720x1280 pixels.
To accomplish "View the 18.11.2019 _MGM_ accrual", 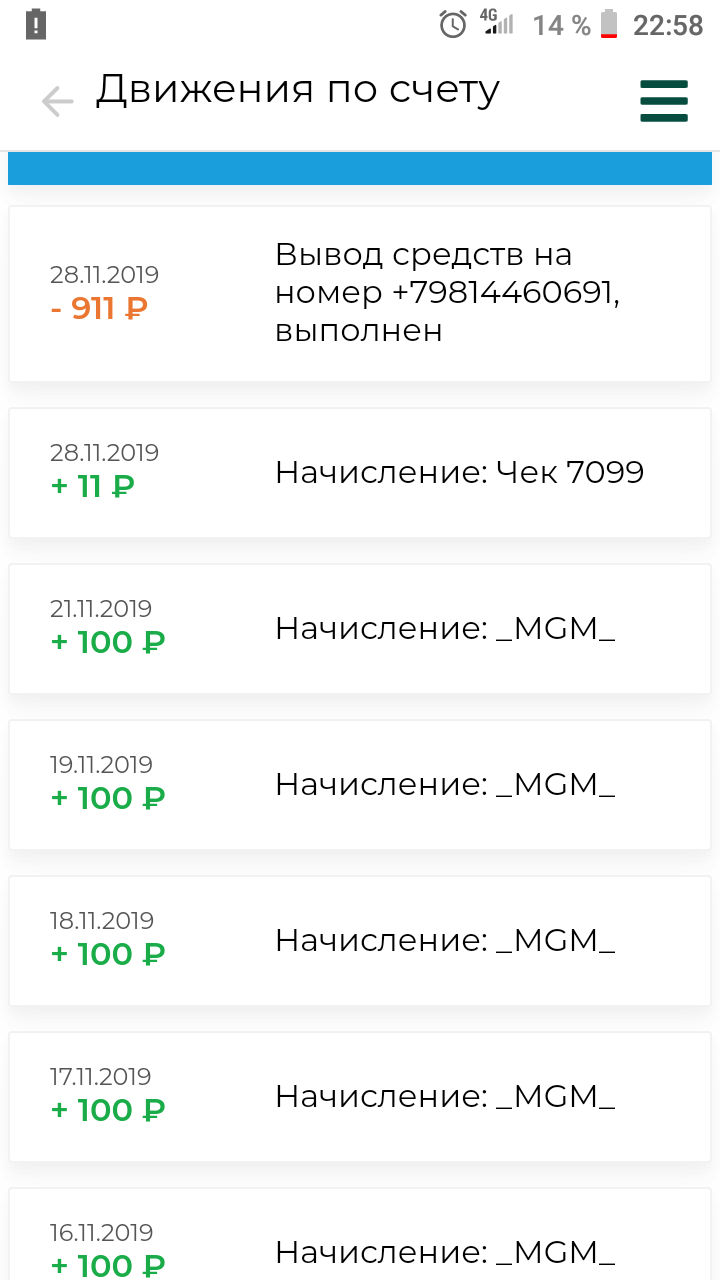I will 360,941.
